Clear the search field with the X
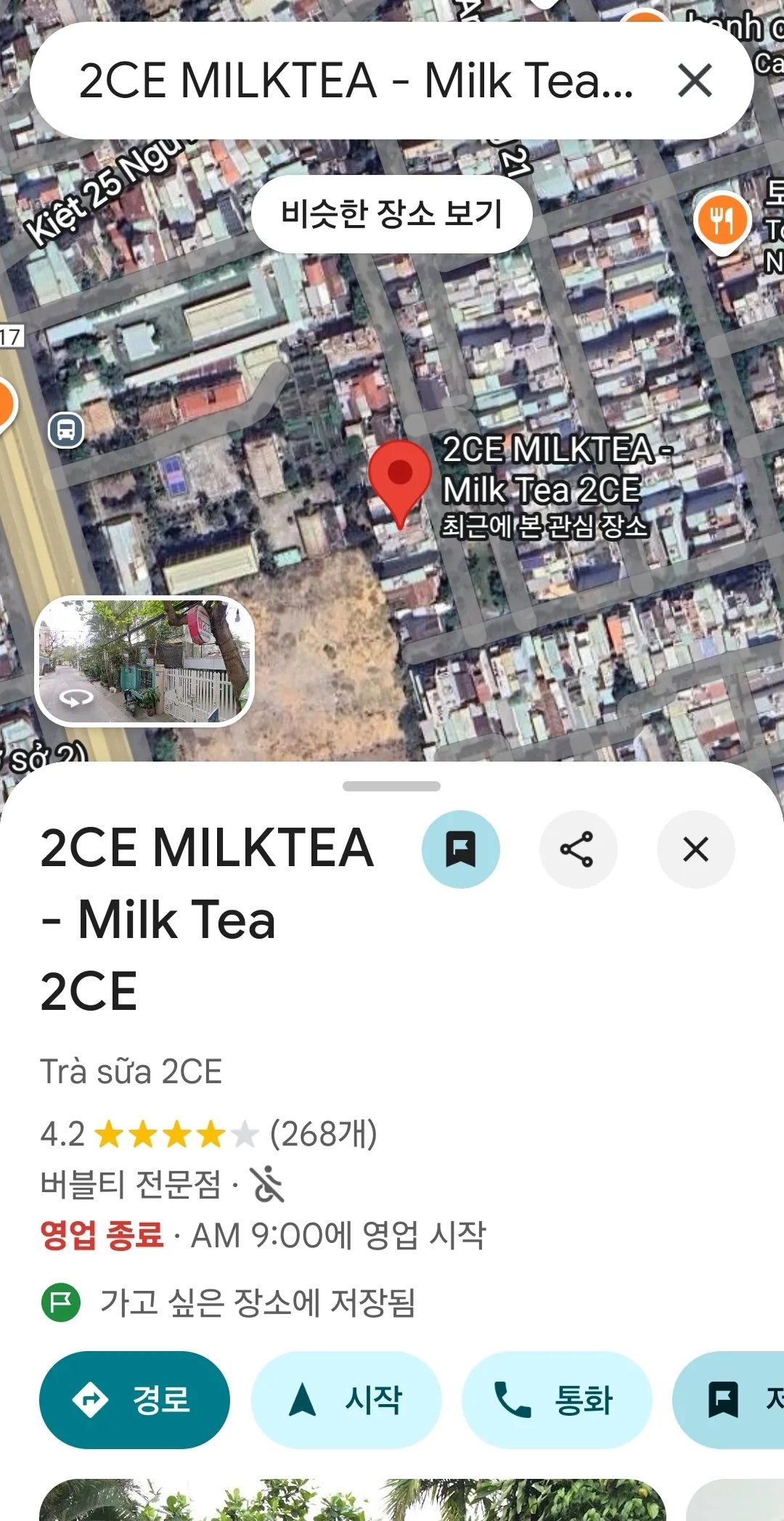Screen dimensions: 784x1521 (695, 80)
